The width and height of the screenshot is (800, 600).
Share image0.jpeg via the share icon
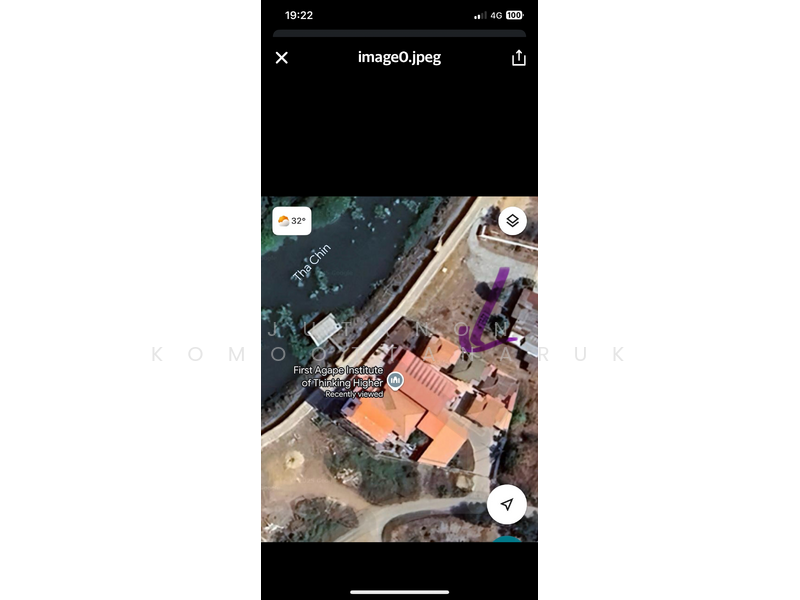(518, 58)
